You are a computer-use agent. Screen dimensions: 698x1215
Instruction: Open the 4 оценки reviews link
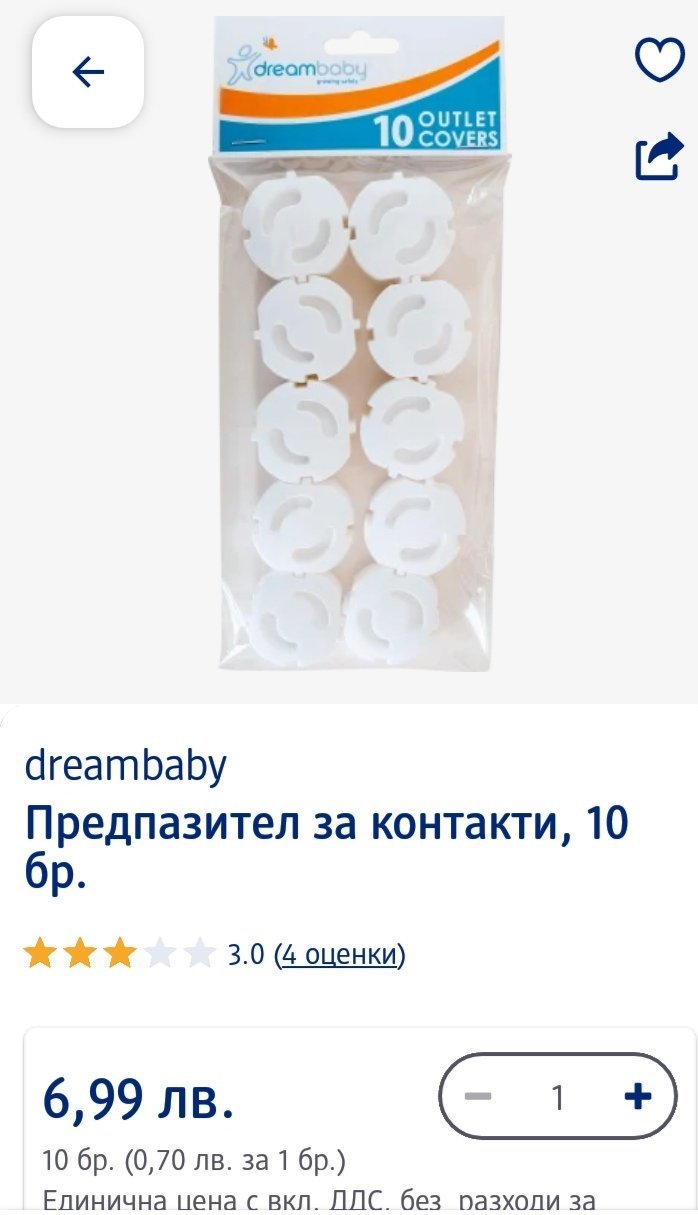[340, 955]
